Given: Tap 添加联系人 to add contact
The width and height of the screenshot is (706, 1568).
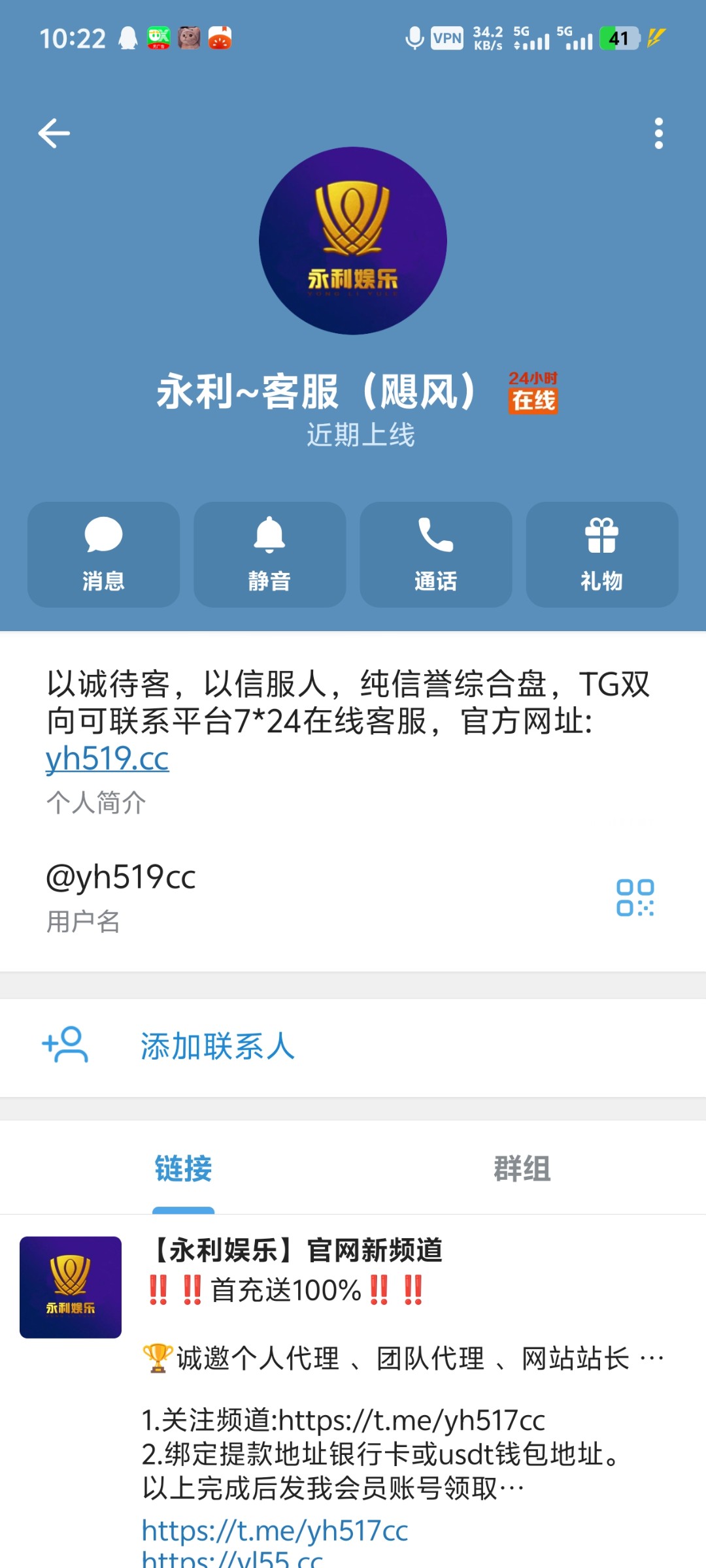Looking at the screenshot, I should coord(217,1047).
